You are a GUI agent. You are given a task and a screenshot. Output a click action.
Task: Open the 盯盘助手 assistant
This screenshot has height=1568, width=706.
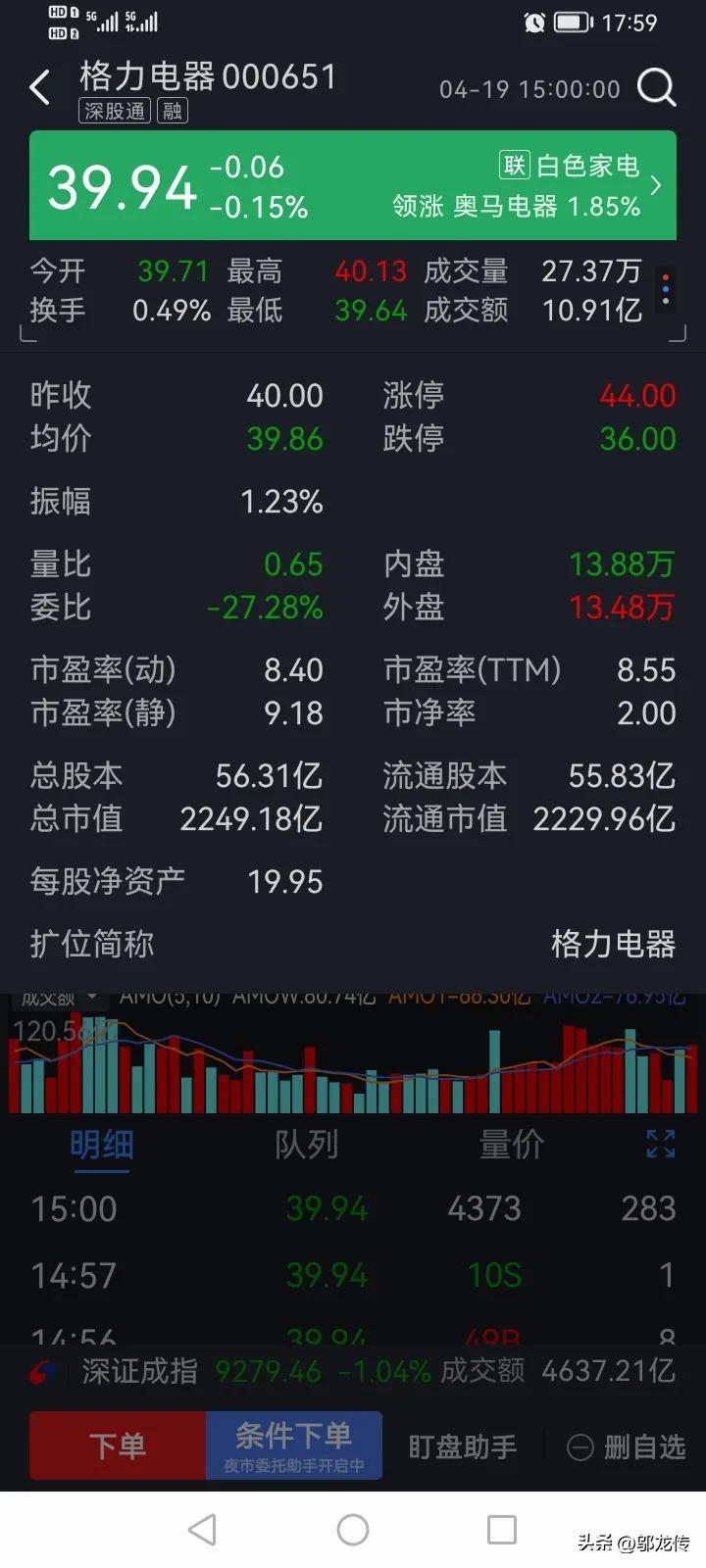point(461,1445)
